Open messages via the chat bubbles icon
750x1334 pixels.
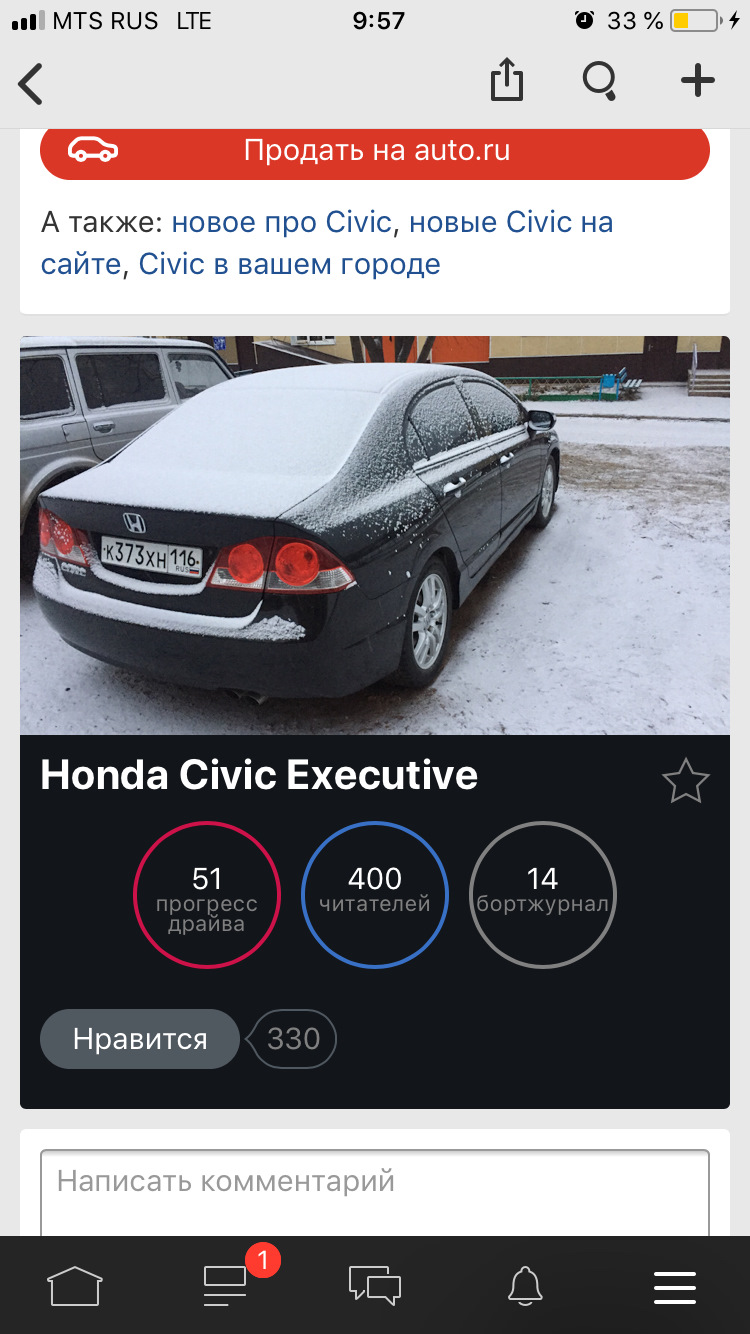point(375,1289)
